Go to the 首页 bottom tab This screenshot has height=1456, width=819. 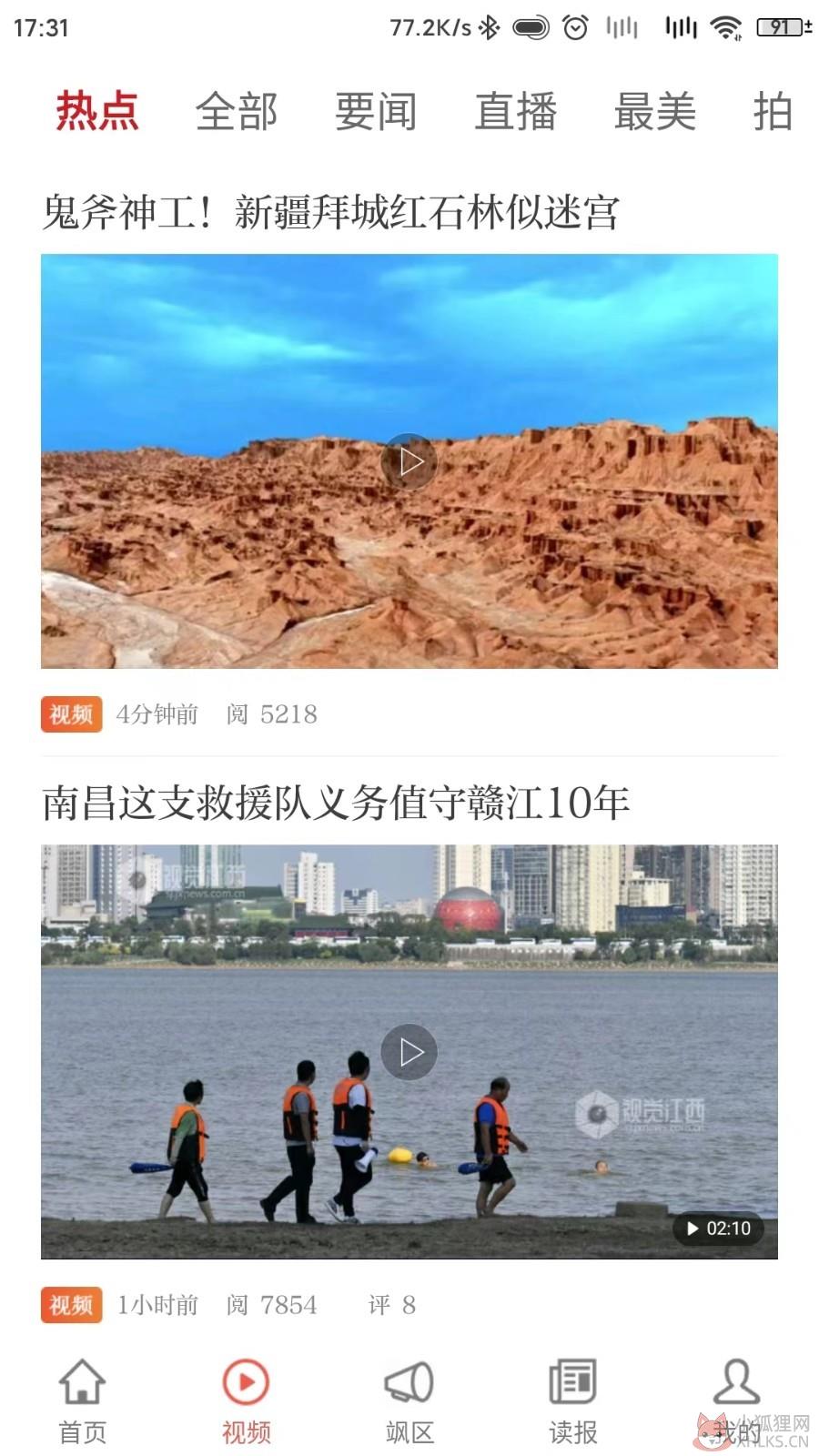82,1400
